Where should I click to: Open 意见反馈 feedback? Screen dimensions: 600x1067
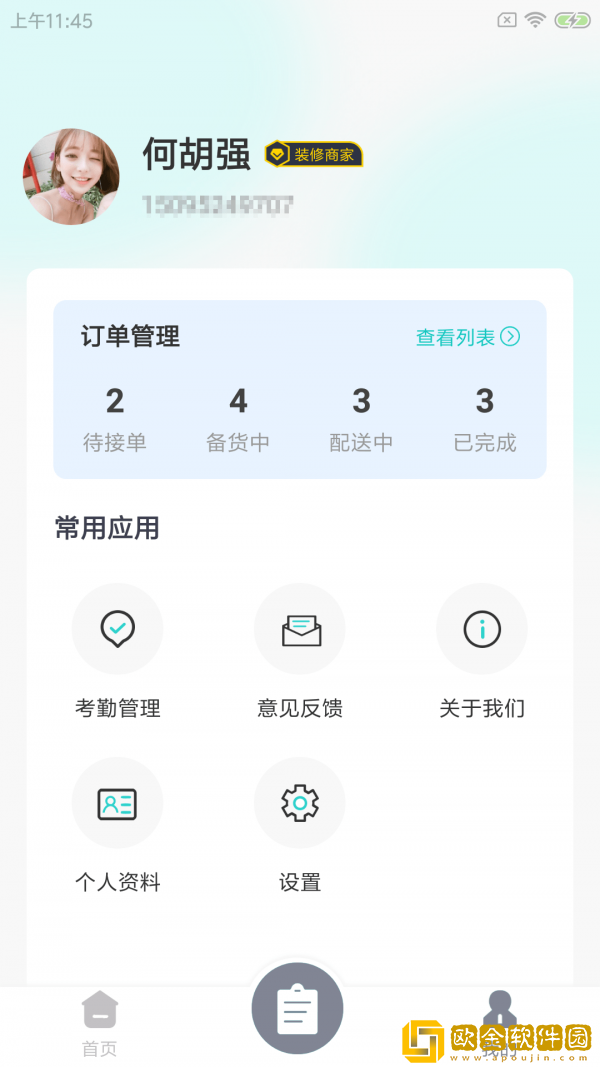300,650
